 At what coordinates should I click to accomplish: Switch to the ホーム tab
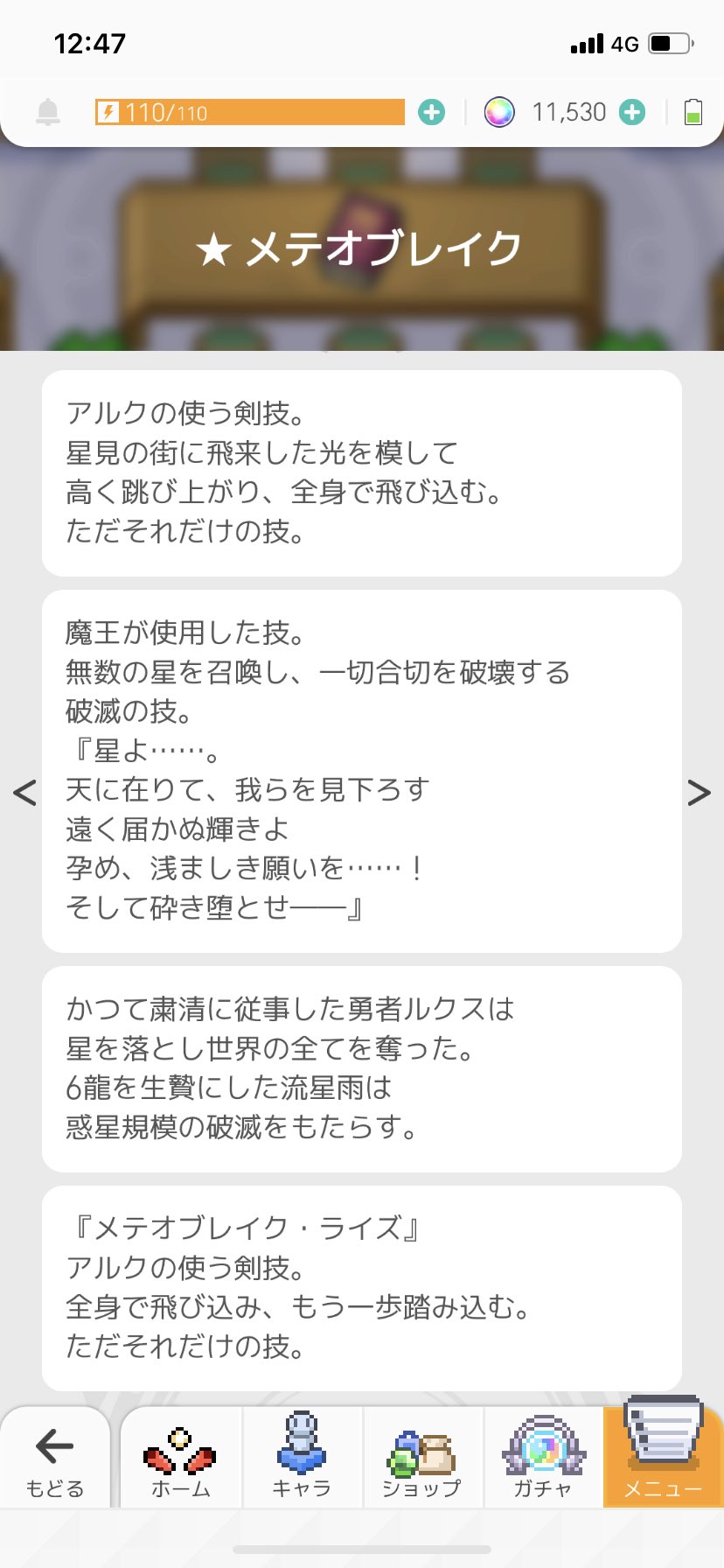[180, 1458]
